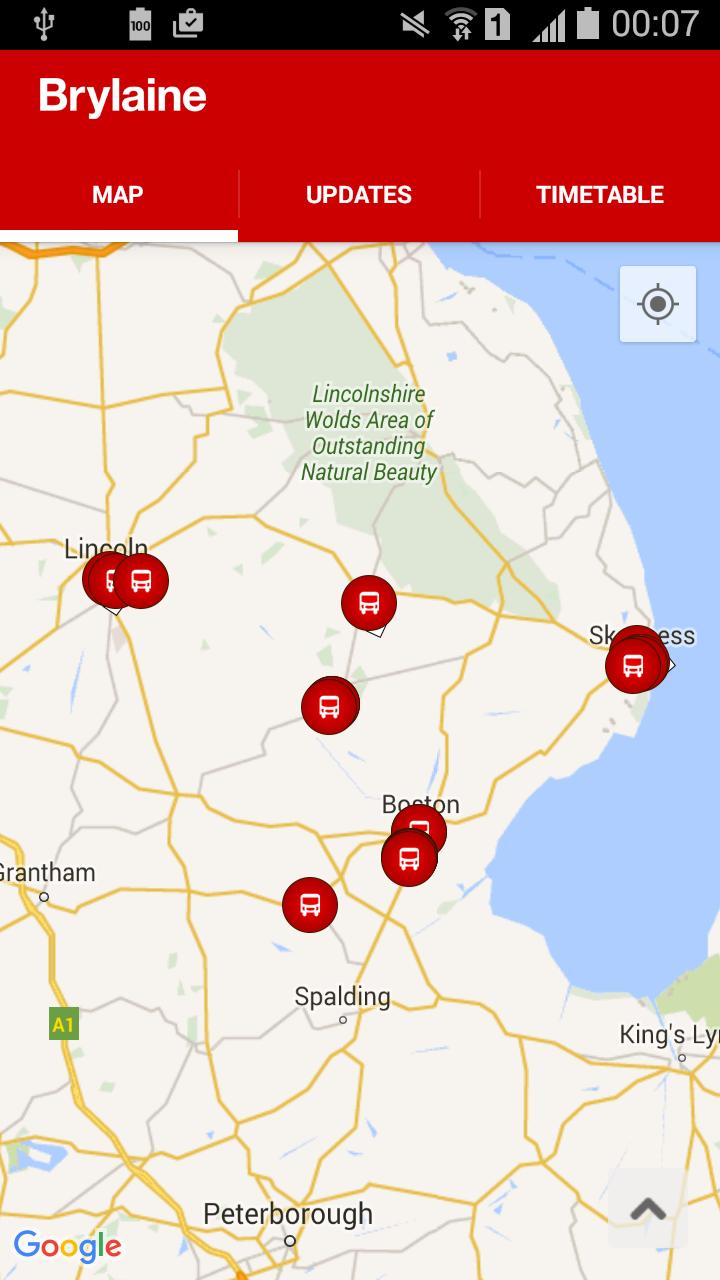Image resolution: width=720 pixels, height=1280 pixels.
Task: Switch to the Updates tab
Action: click(x=359, y=195)
